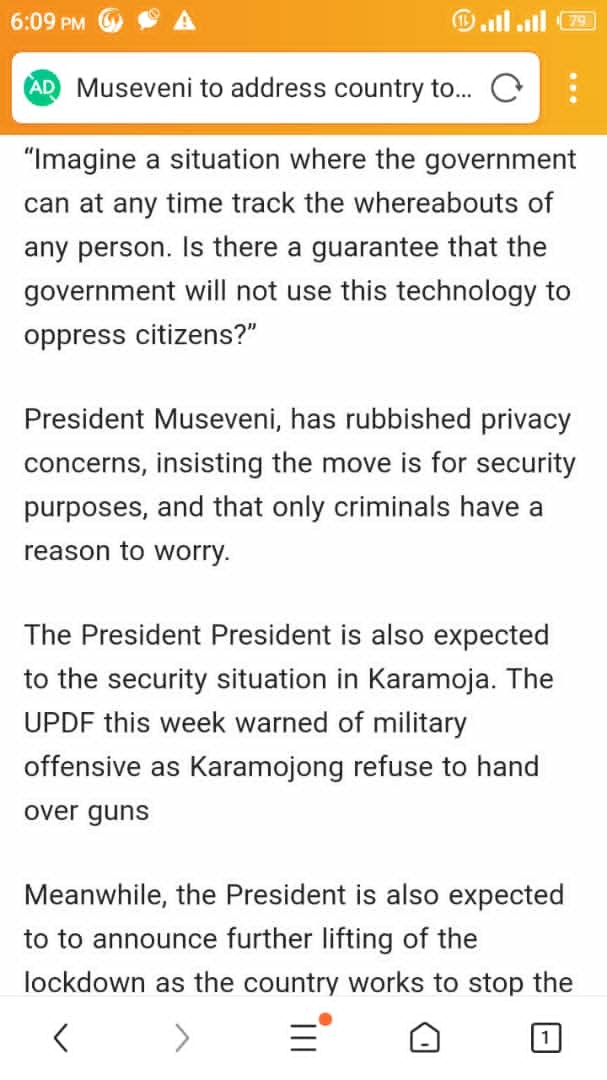Open the browser menu with the red dot

tap(304, 1038)
